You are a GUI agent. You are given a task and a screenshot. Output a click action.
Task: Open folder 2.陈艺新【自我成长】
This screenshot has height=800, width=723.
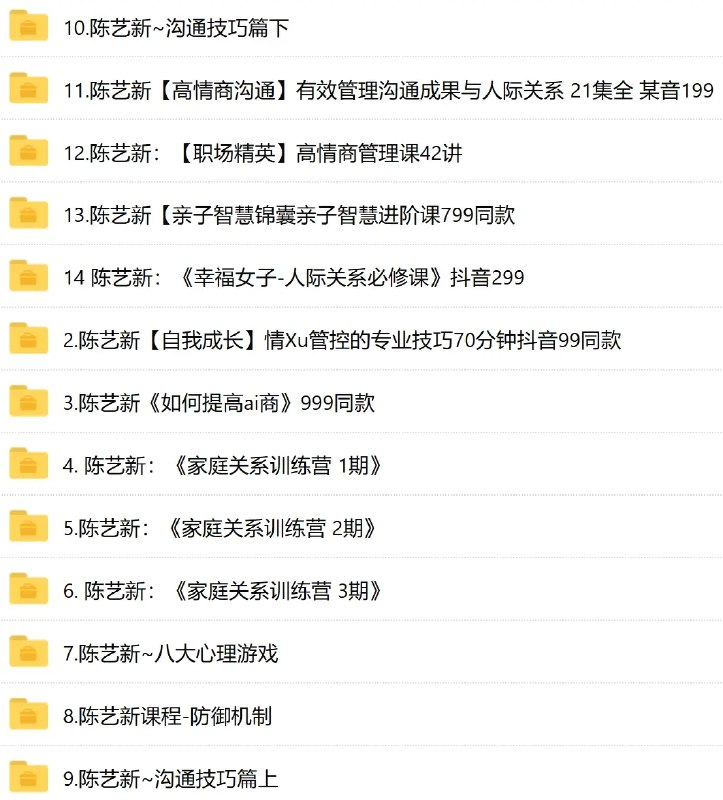coord(341,340)
